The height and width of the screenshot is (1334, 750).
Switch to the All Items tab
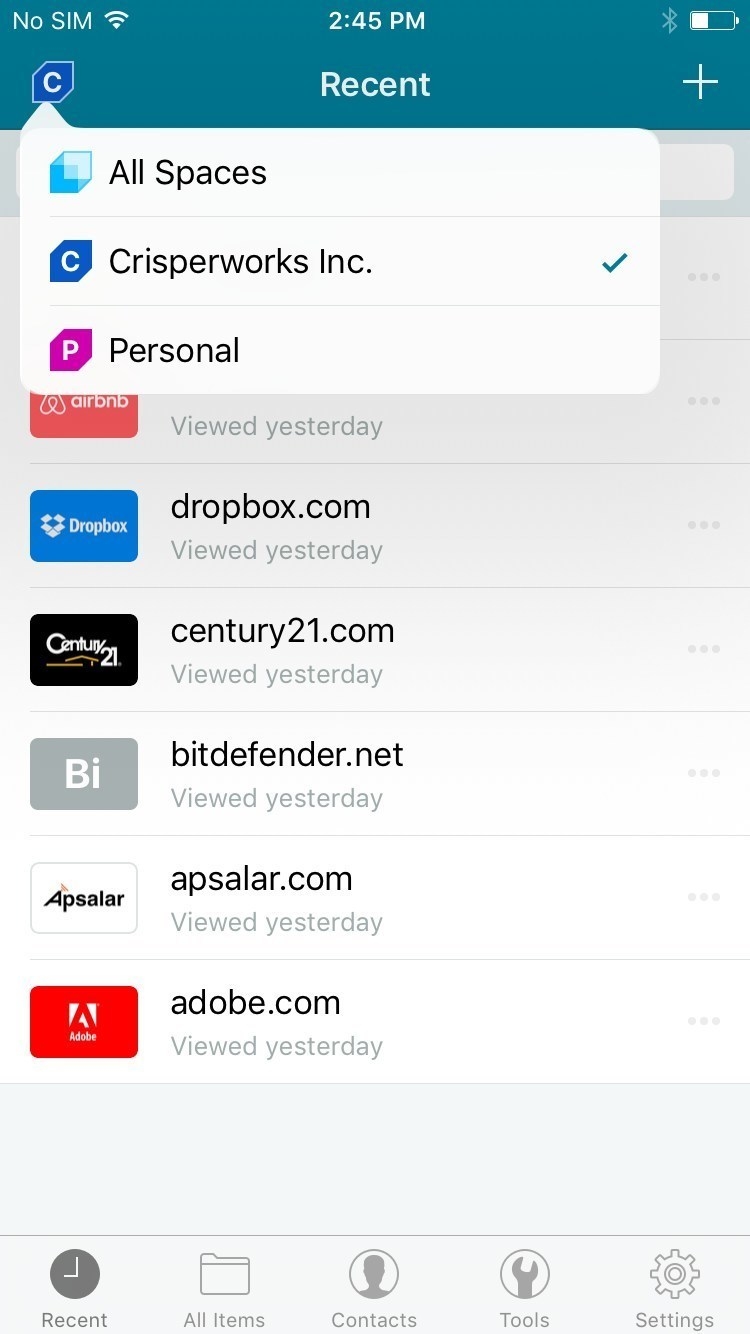pos(225,1289)
